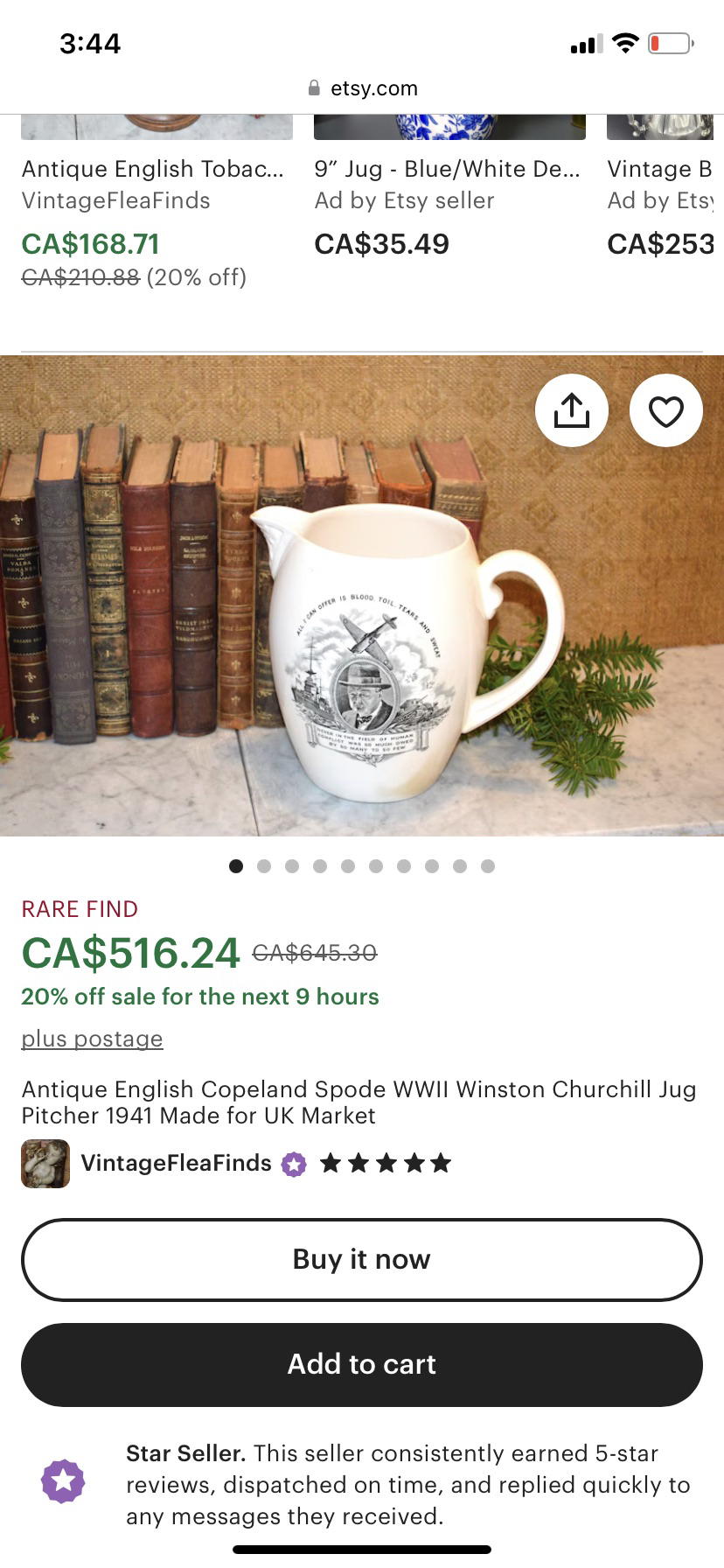
Task: Favorite the Churchill jug with the heart
Action: click(x=666, y=411)
